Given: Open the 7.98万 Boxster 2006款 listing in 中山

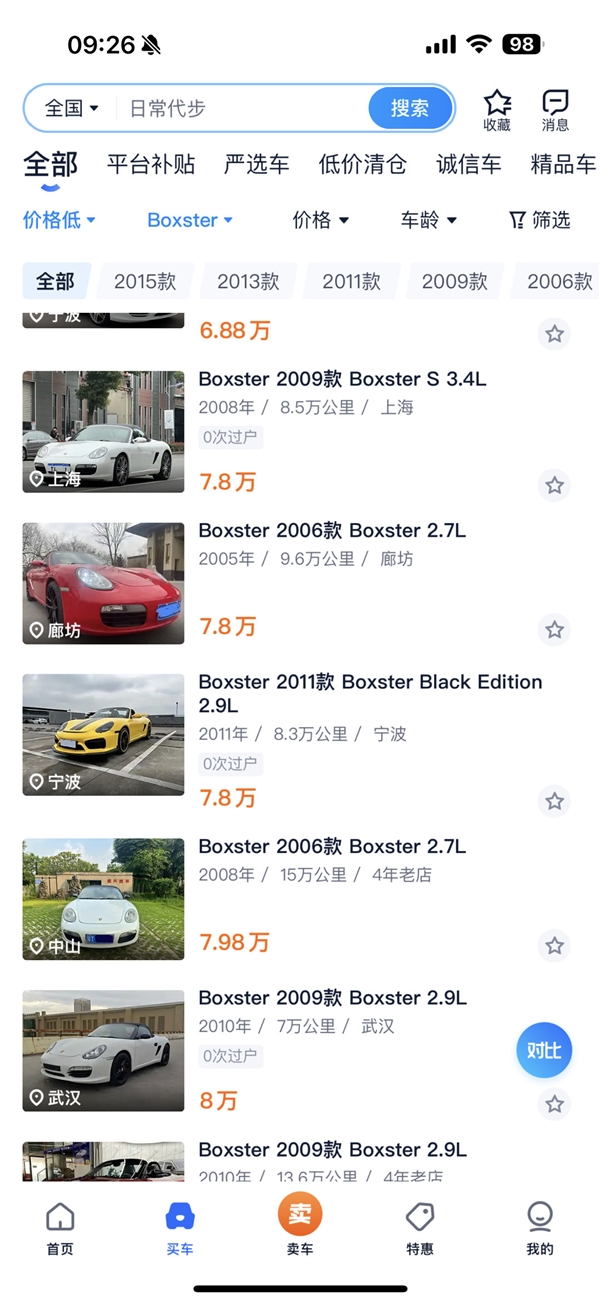Looking at the screenshot, I should (332, 847).
